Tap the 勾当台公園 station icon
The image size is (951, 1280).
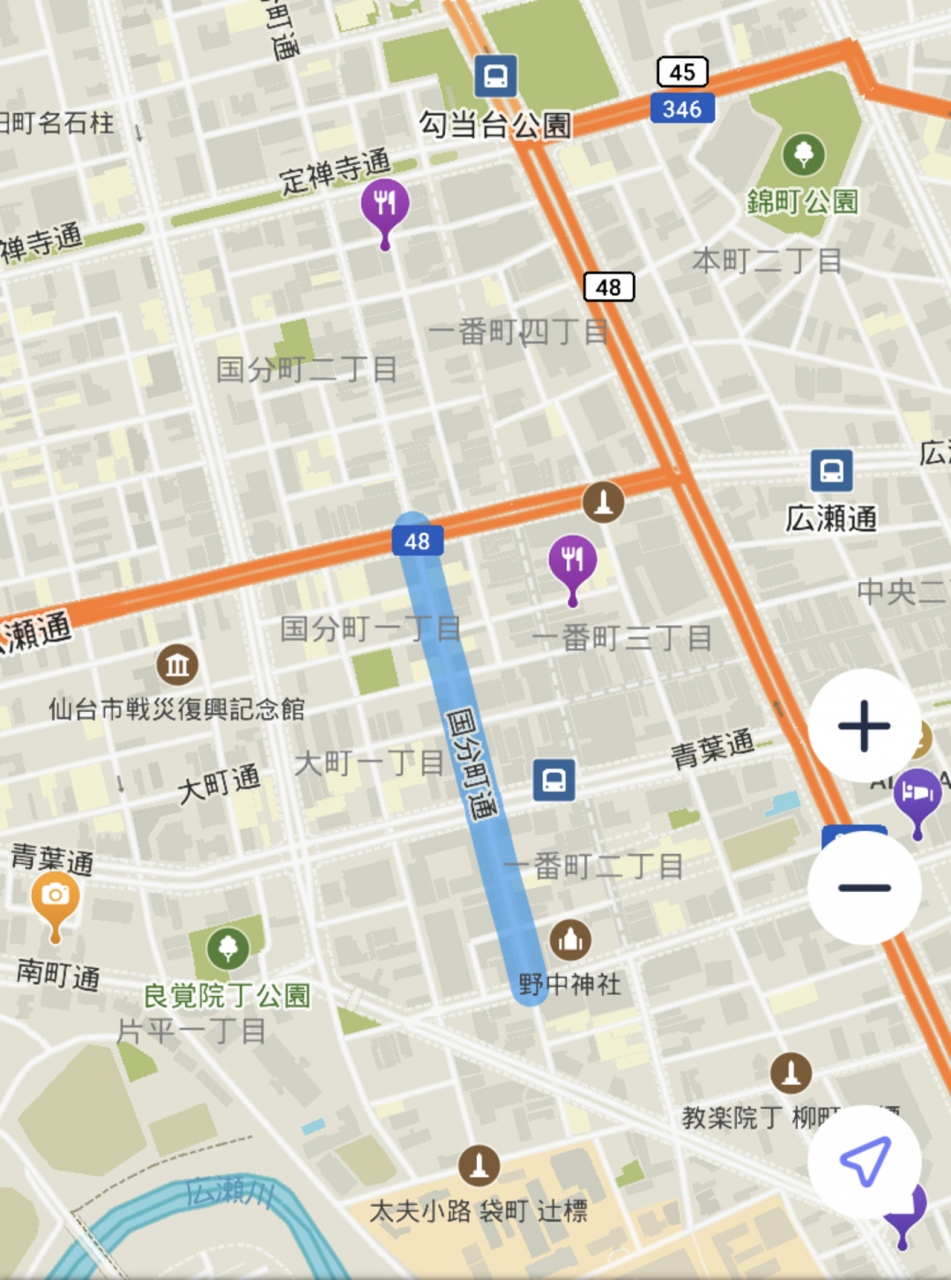496,76
